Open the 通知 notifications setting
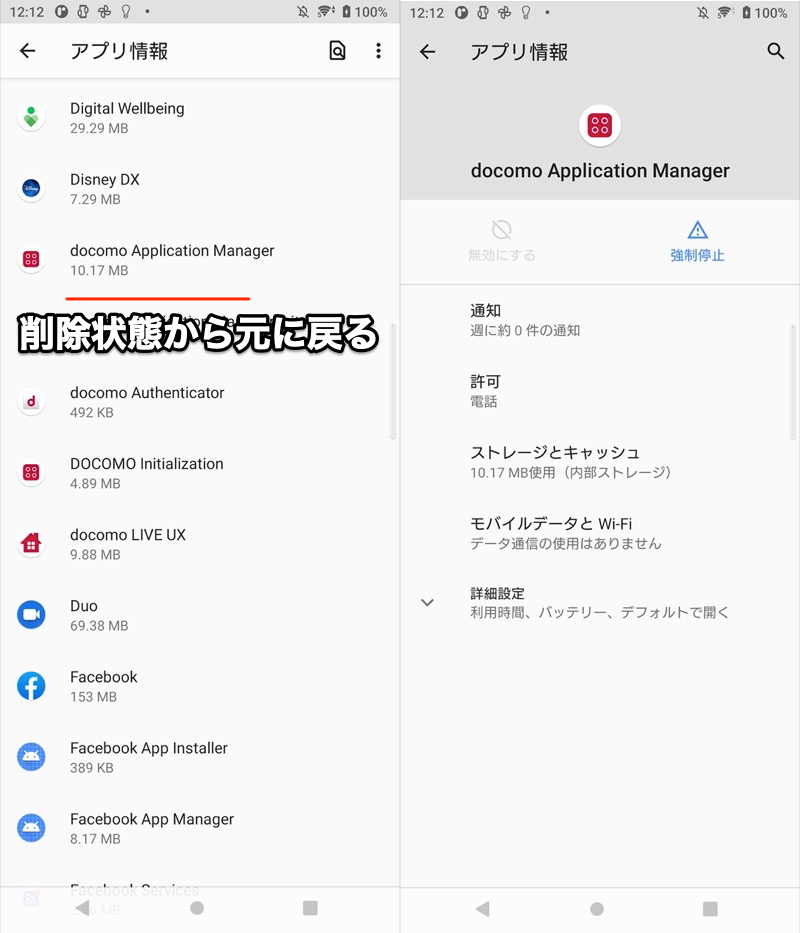This screenshot has width=800, height=933. click(x=600, y=320)
